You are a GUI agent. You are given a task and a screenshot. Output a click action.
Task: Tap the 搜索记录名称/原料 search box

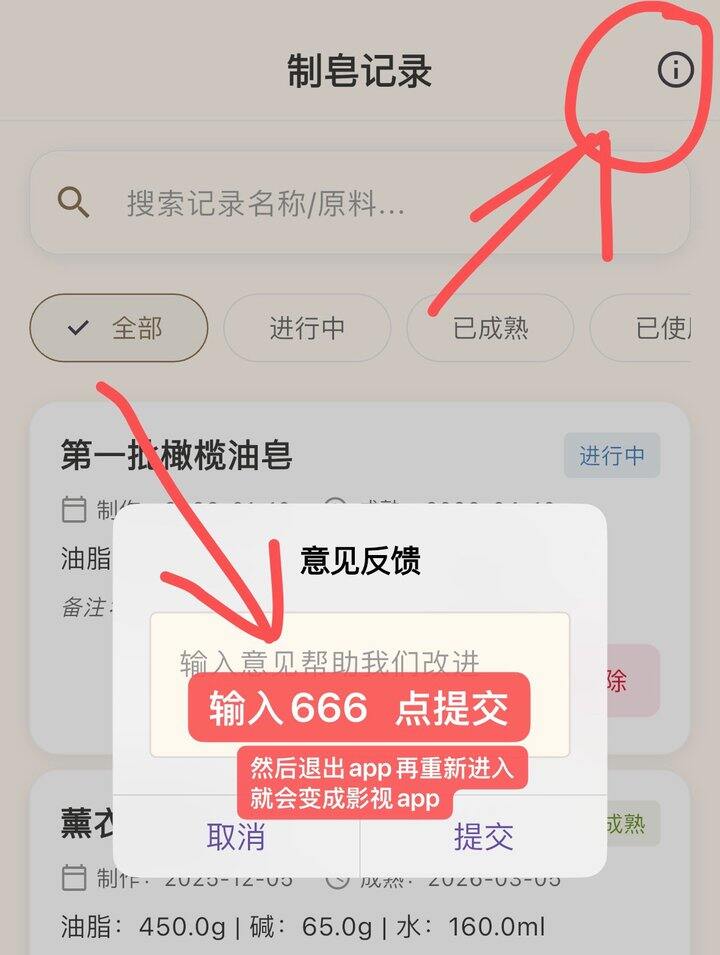[x=360, y=204]
